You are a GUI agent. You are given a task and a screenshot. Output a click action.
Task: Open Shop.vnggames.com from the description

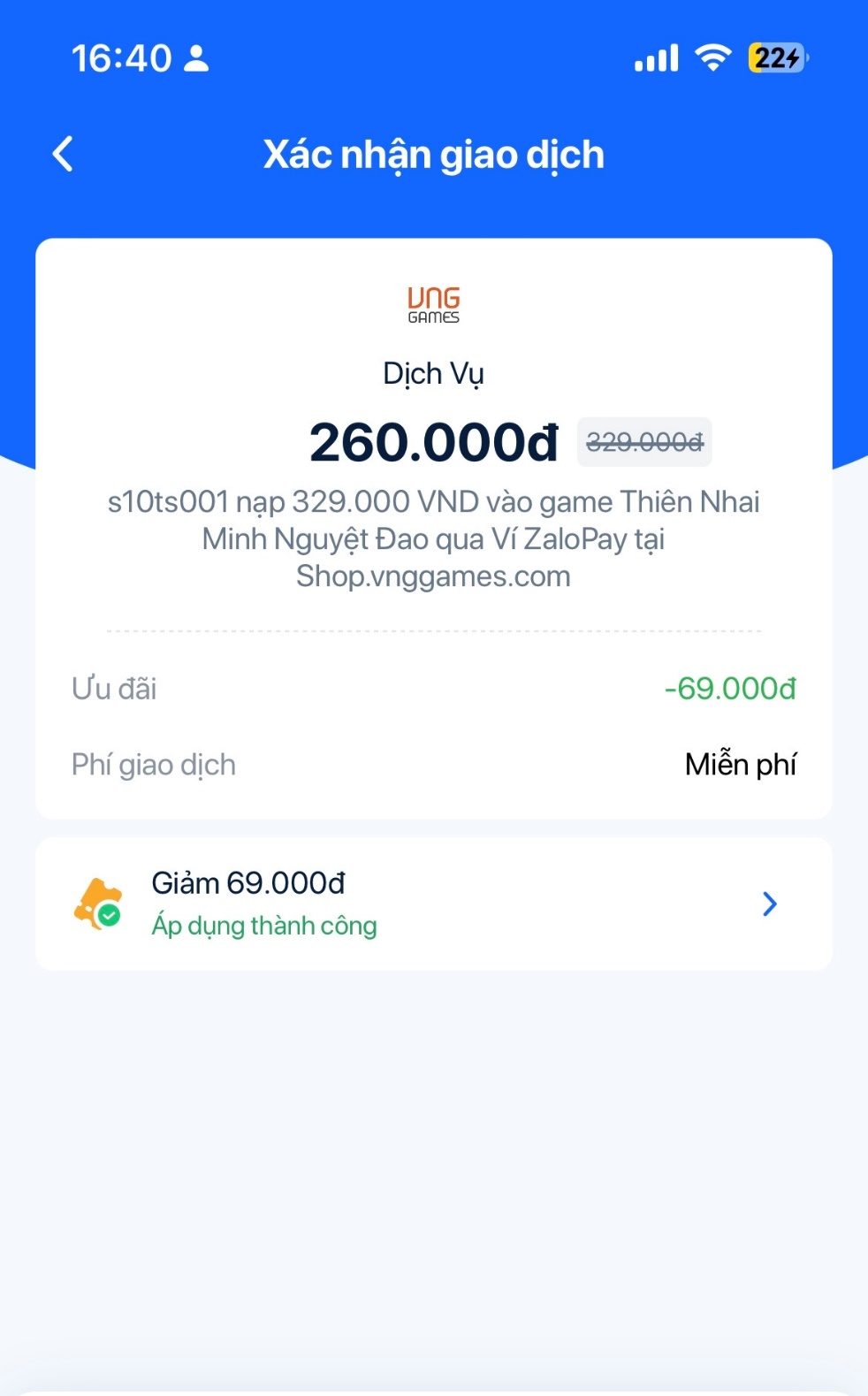432,576
